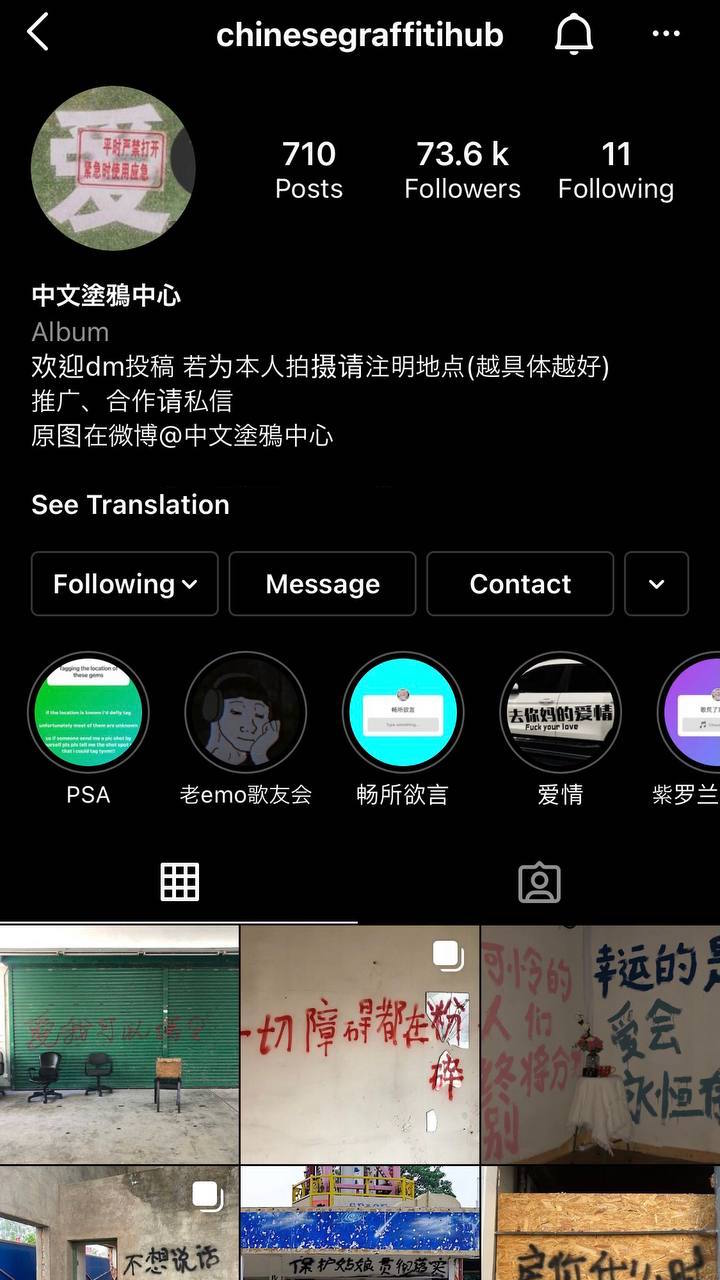The width and height of the screenshot is (720, 1280).
Task: Go back using the top-left arrow
Action: click(x=37, y=33)
